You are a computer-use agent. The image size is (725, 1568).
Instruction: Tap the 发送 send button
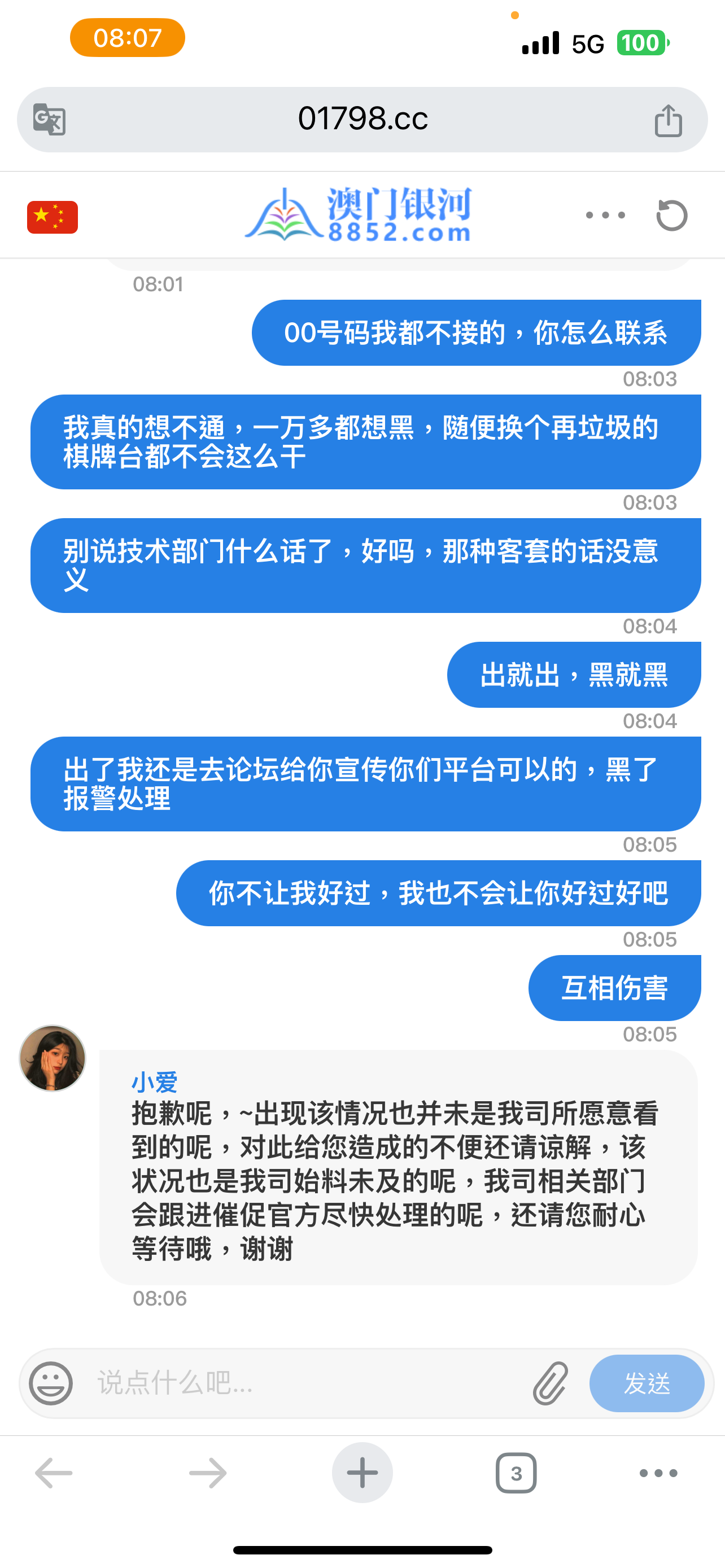647,1383
